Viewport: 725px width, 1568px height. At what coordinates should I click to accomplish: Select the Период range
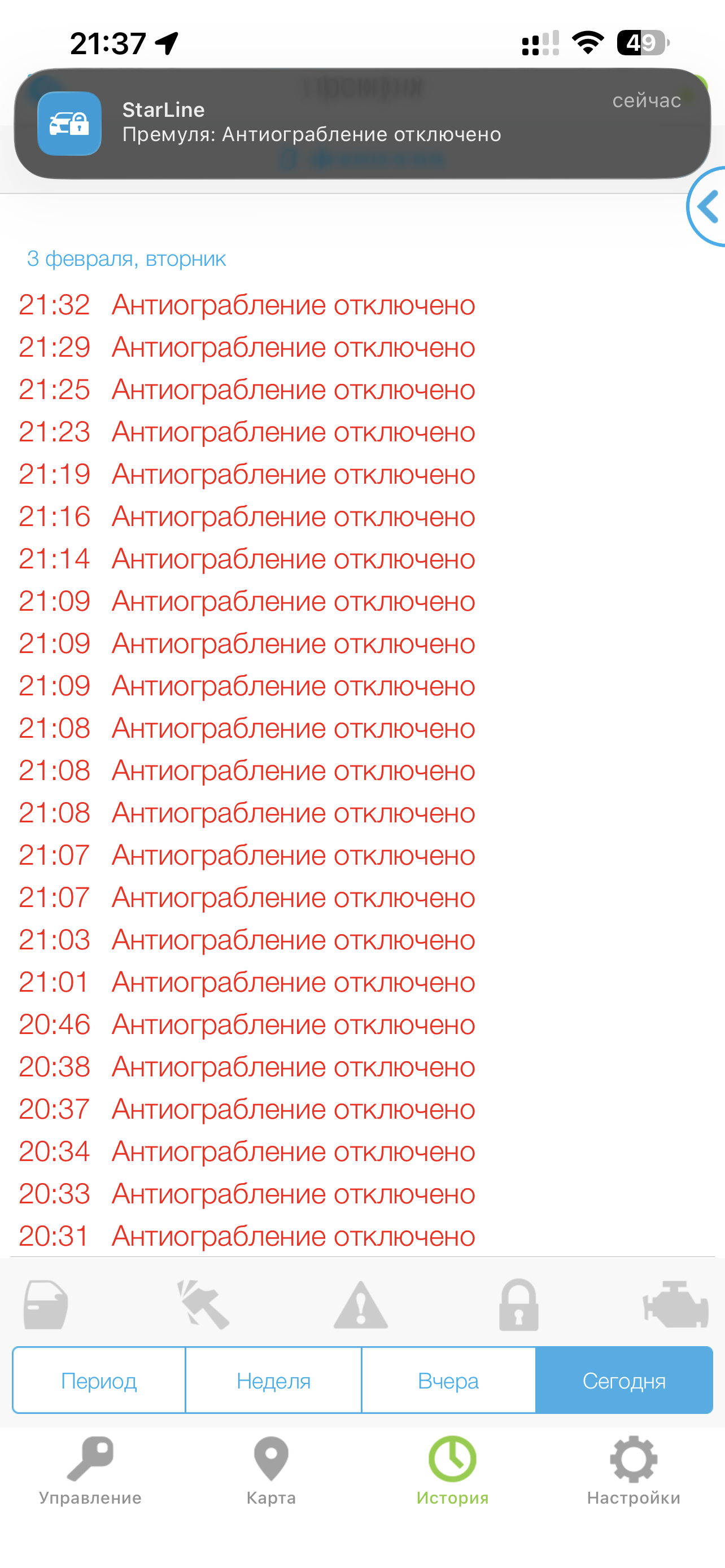pyautogui.click(x=99, y=1381)
